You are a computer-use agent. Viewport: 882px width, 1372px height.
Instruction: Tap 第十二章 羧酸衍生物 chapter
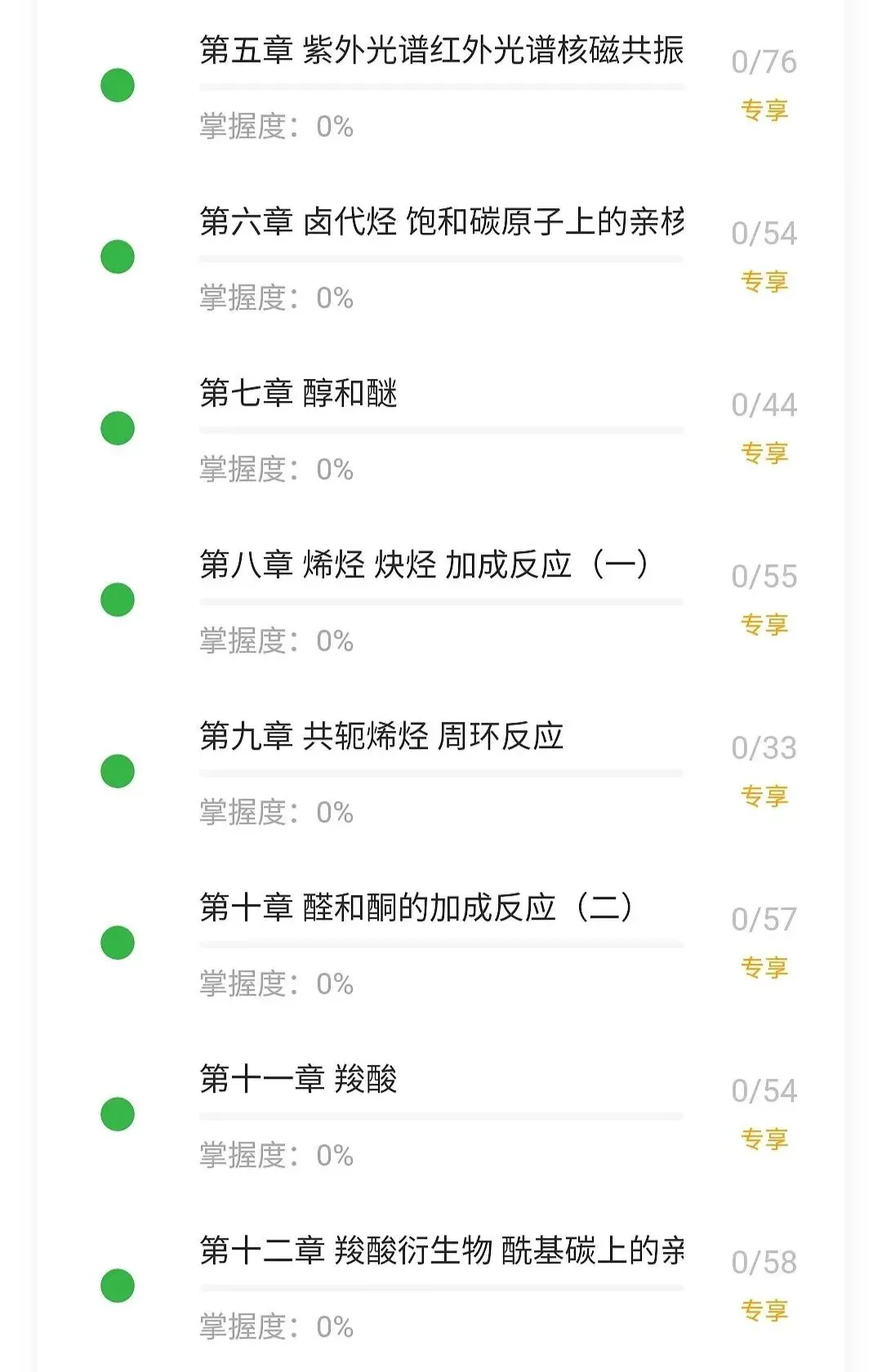[x=441, y=1251]
